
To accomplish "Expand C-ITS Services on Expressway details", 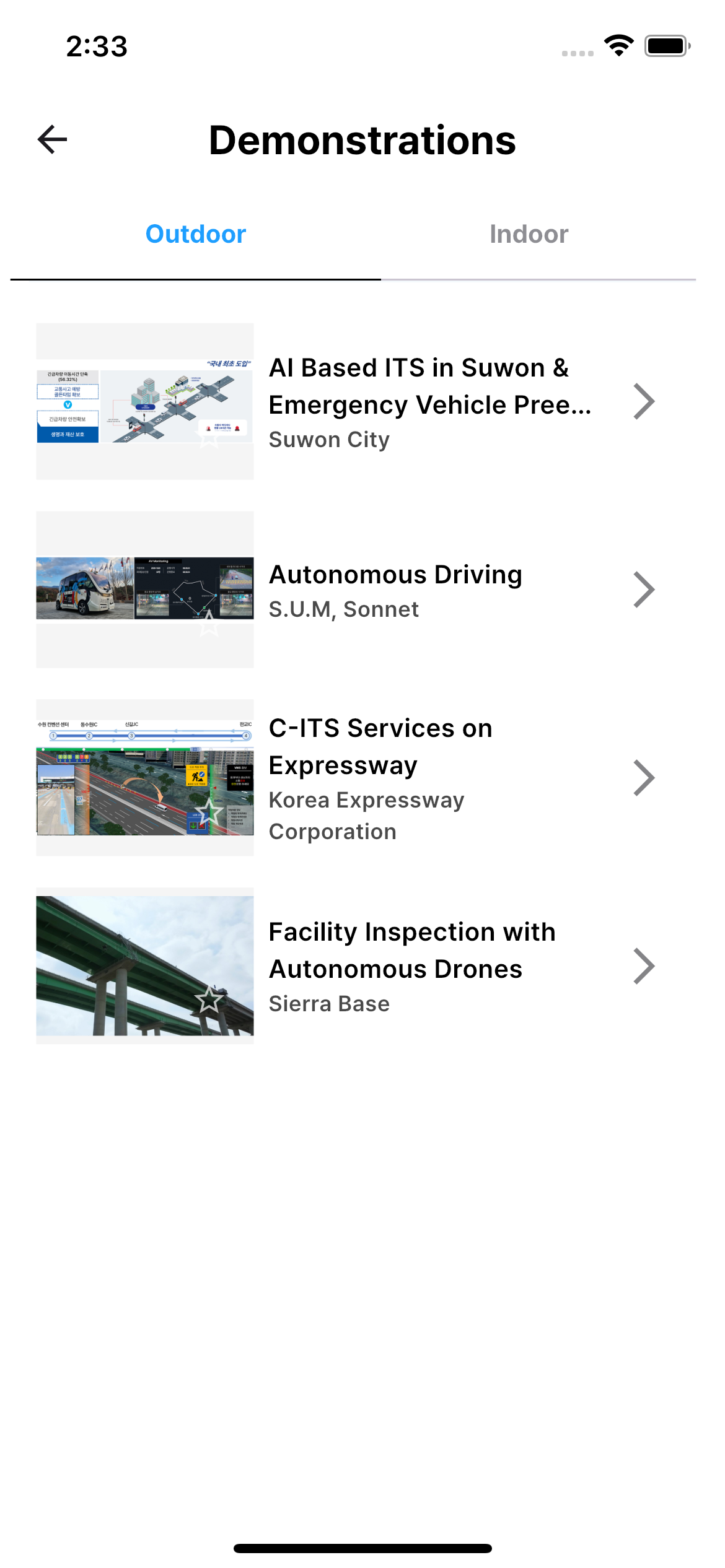I will pos(644,777).
